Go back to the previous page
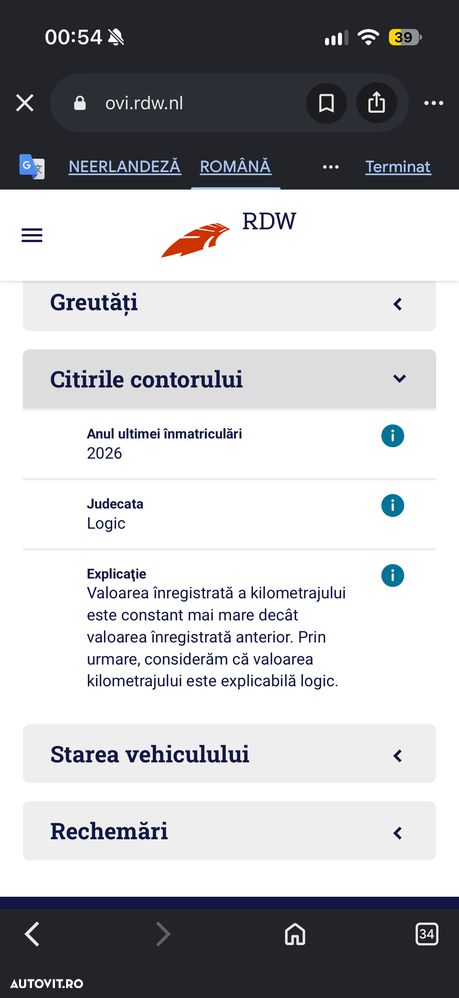Screen dimensions: 459x998 click(x=32, y=934)
